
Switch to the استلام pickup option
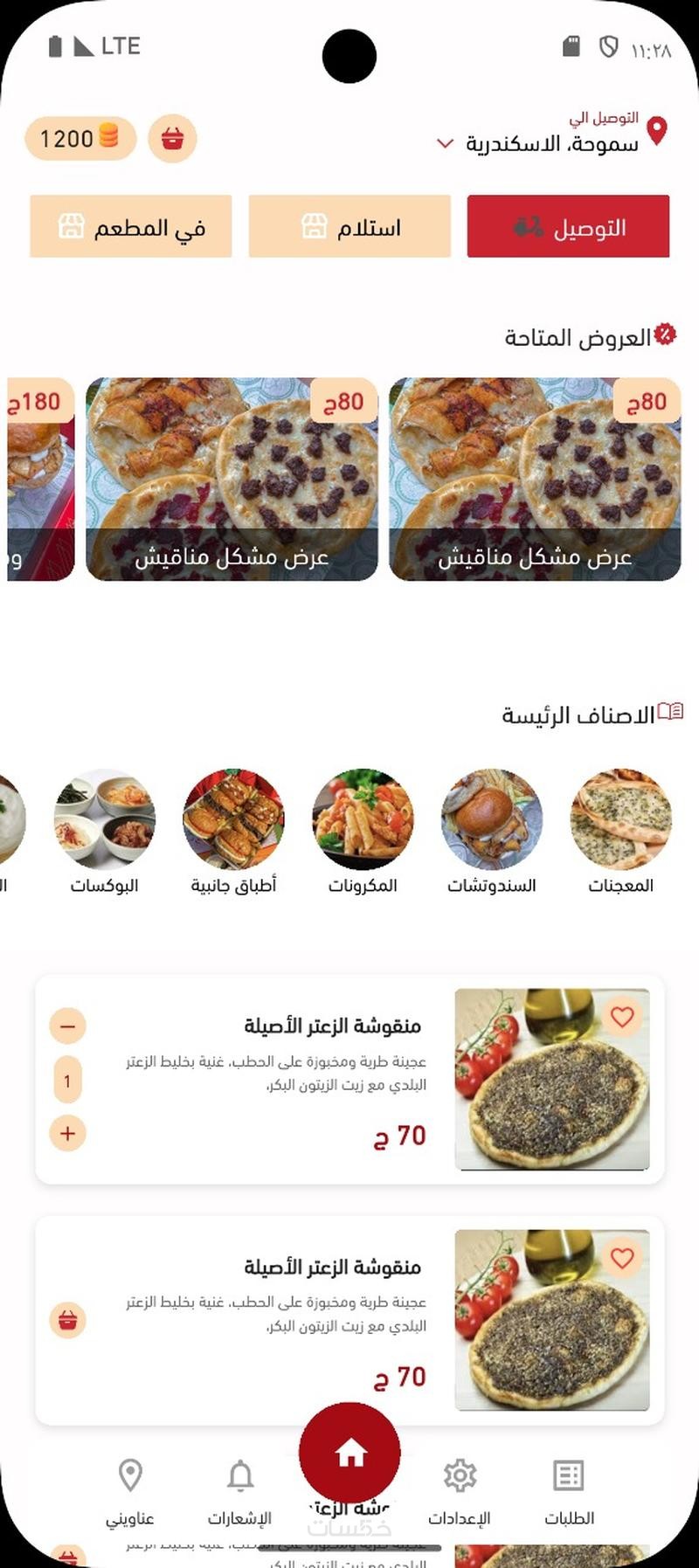pyautogui.click(x=349, y=227)
